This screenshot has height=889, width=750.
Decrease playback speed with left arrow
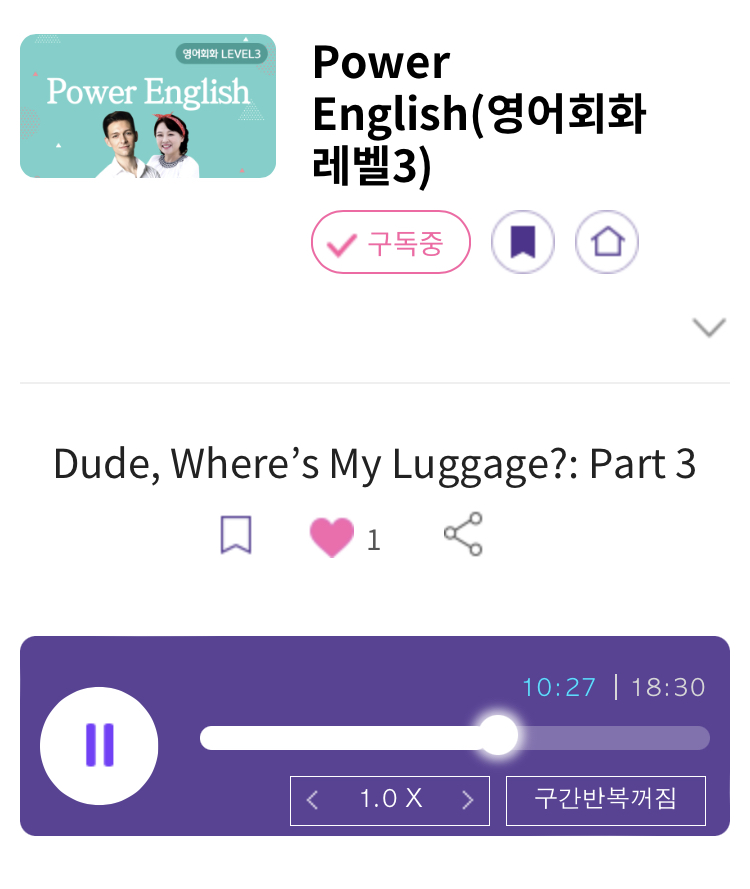313,800
